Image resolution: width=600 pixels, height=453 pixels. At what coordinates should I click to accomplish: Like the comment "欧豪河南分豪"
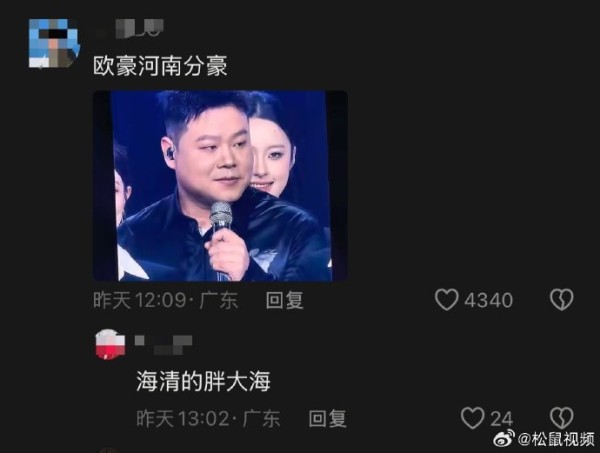(x=447, y=300)
